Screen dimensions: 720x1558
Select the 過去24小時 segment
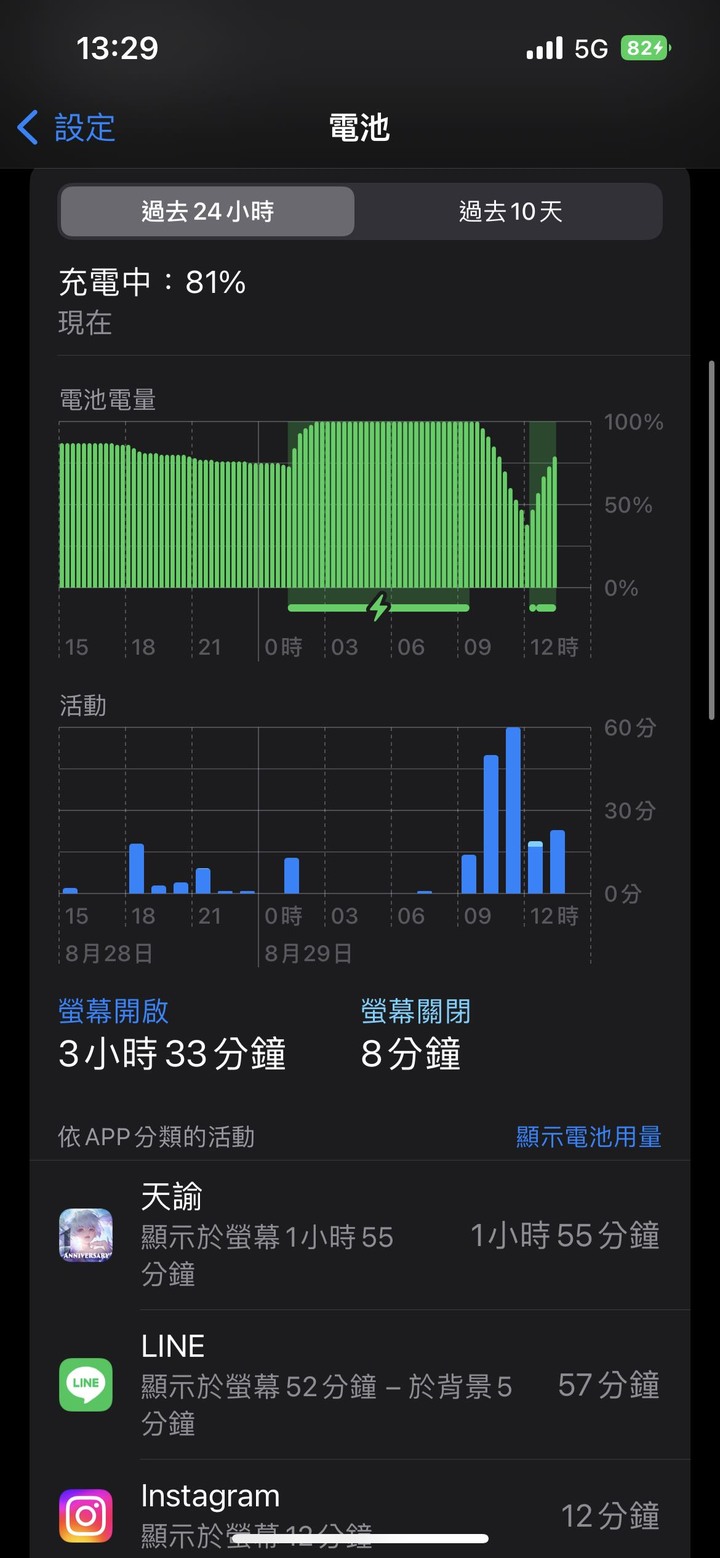pyautogui.click(x=207, y=211)
